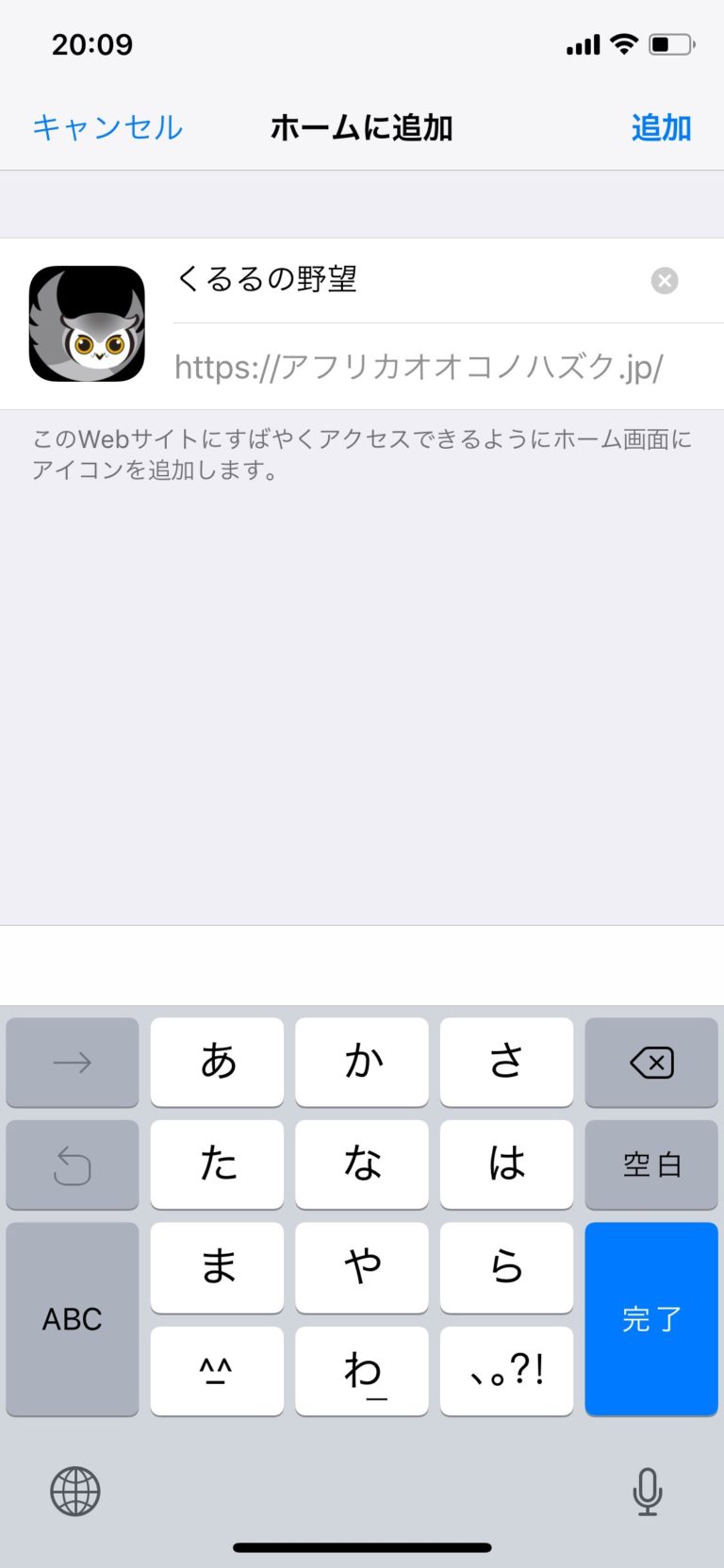Image resolution: width=724 pixels, height=1568 pixels.
Task: Tap the globe icon to switch keyboards
Action: click(x=74, y=1491)
